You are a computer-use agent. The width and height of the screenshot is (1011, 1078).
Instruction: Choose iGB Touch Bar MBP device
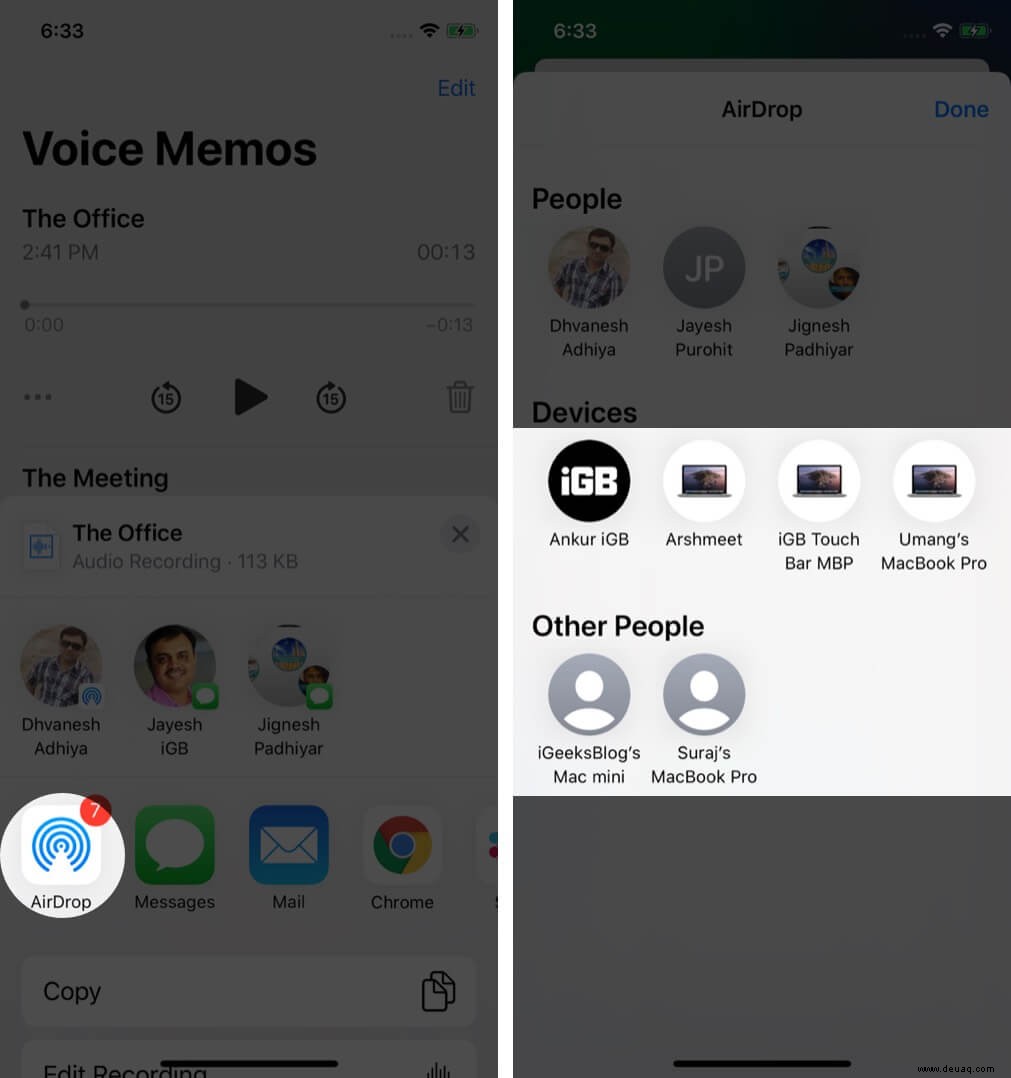pos(819,482)
